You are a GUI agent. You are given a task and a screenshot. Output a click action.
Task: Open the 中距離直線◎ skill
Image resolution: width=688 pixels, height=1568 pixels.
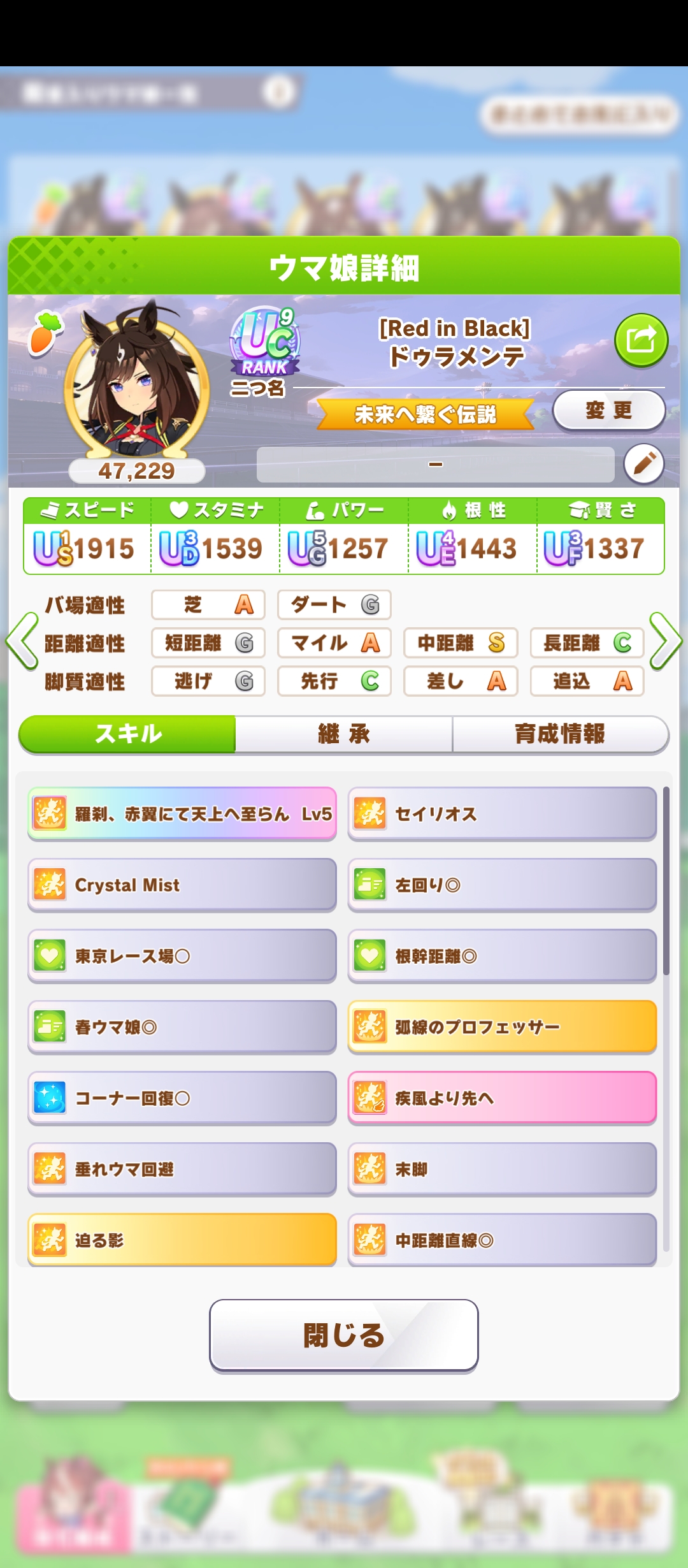[502, 1240]
